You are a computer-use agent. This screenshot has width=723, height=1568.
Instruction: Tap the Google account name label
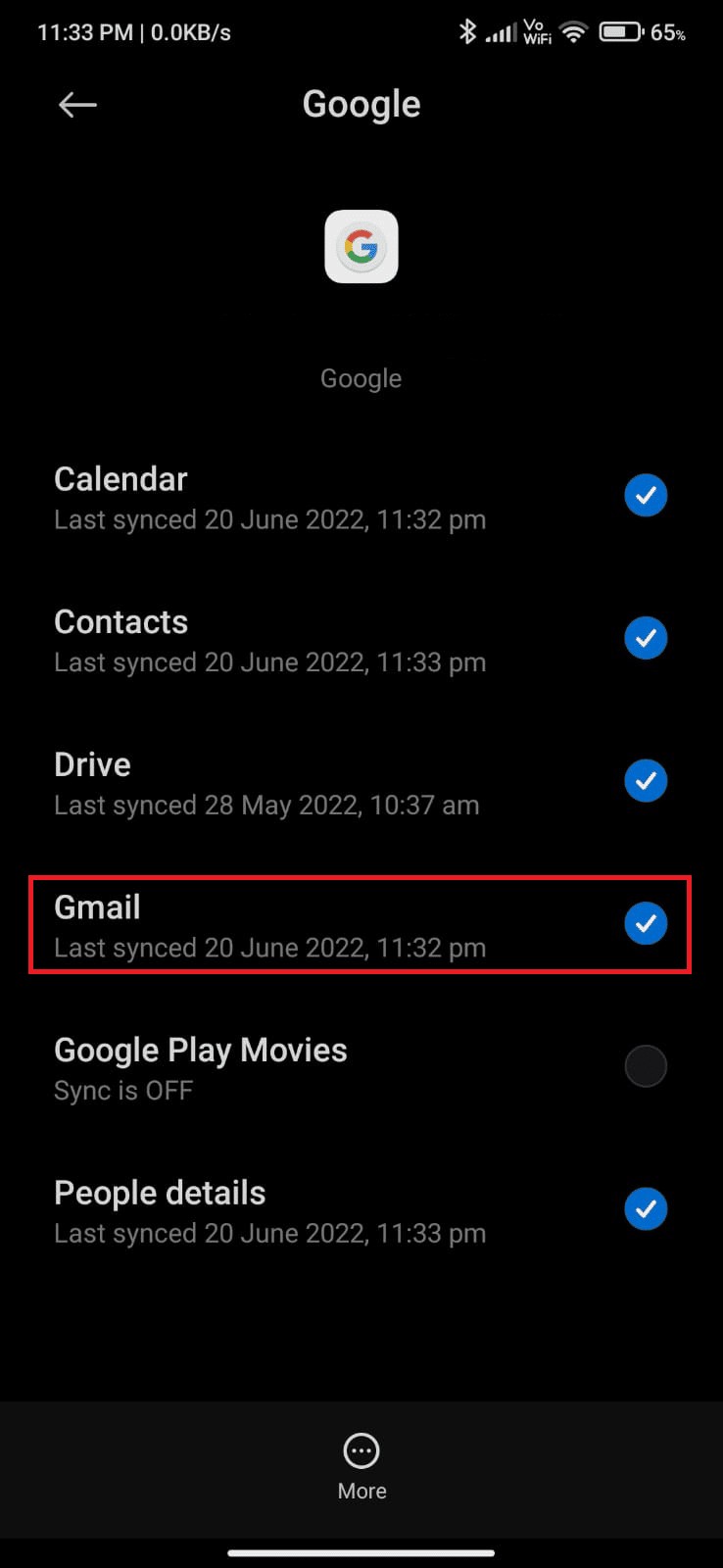click(361, 378)
